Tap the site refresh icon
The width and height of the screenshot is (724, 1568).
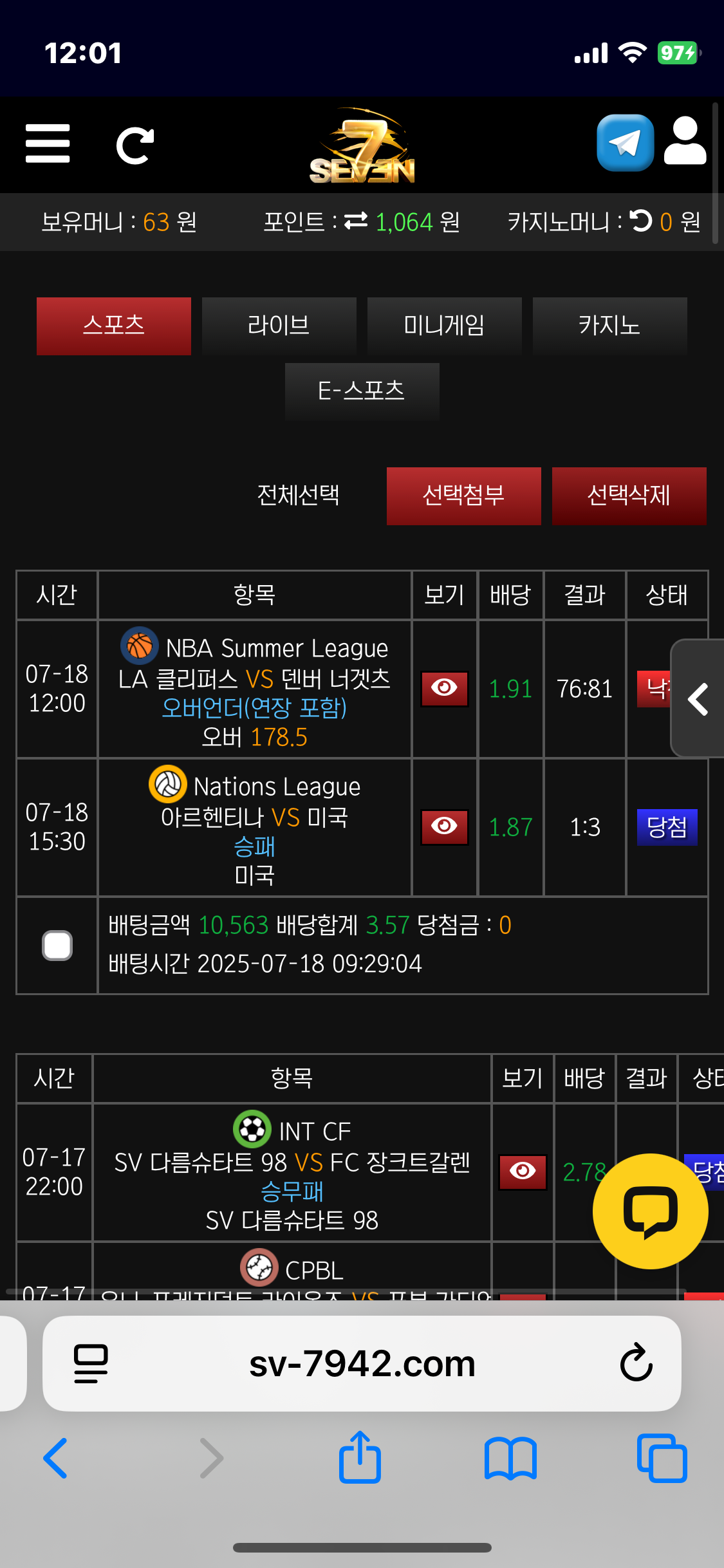135,145
